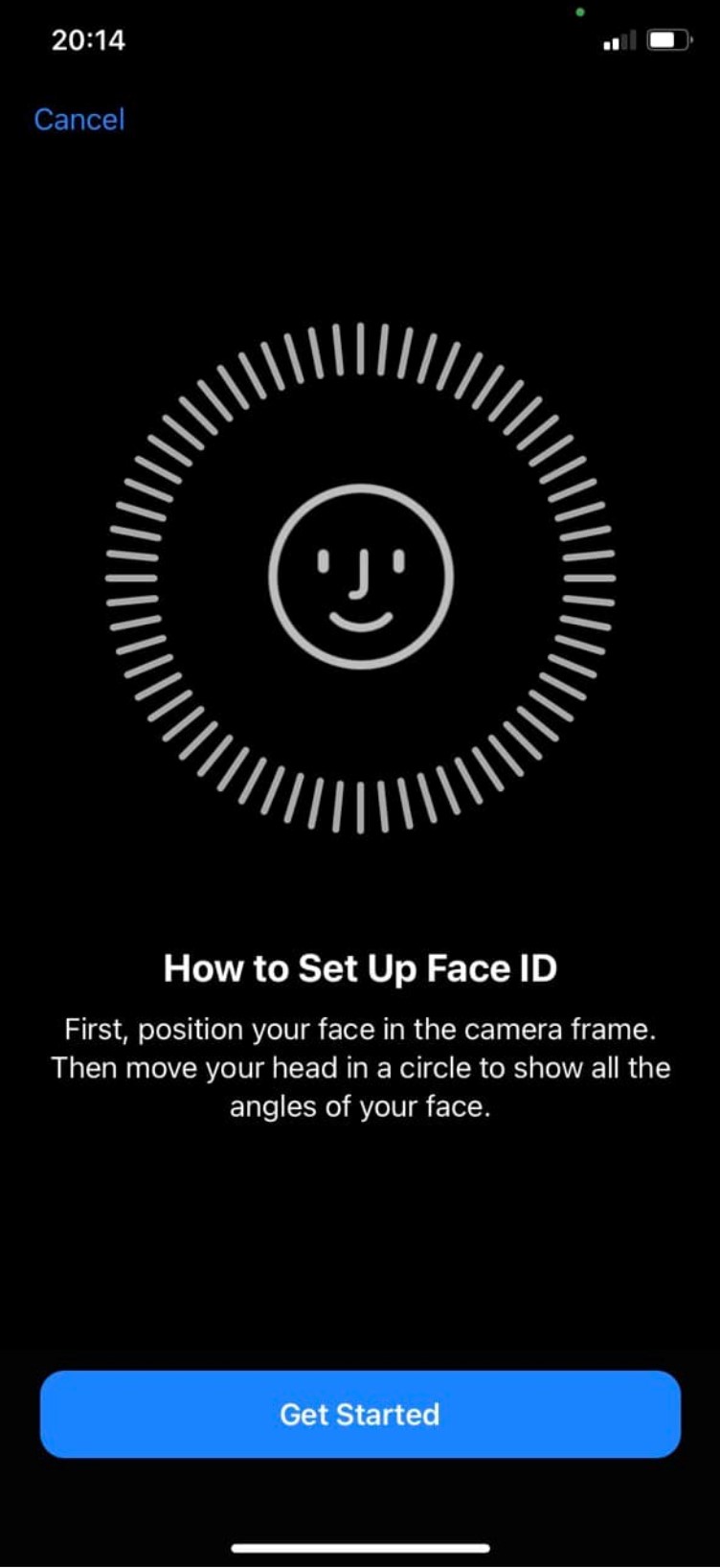Screen dimensions: 720x1568
Task: Tap Cancel to exit Face ID setup
Action: [x=79, y=119]
